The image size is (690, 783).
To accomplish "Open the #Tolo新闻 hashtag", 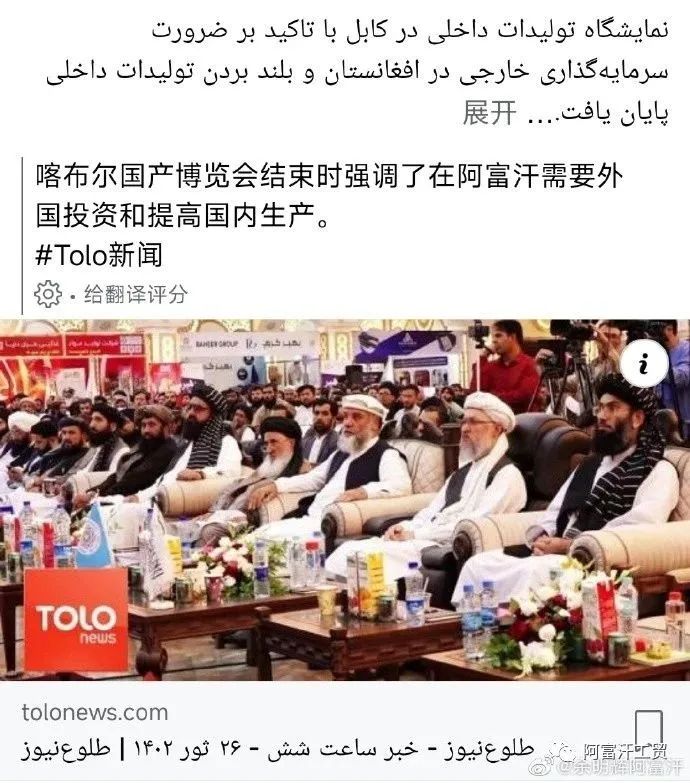I will 98,255.
